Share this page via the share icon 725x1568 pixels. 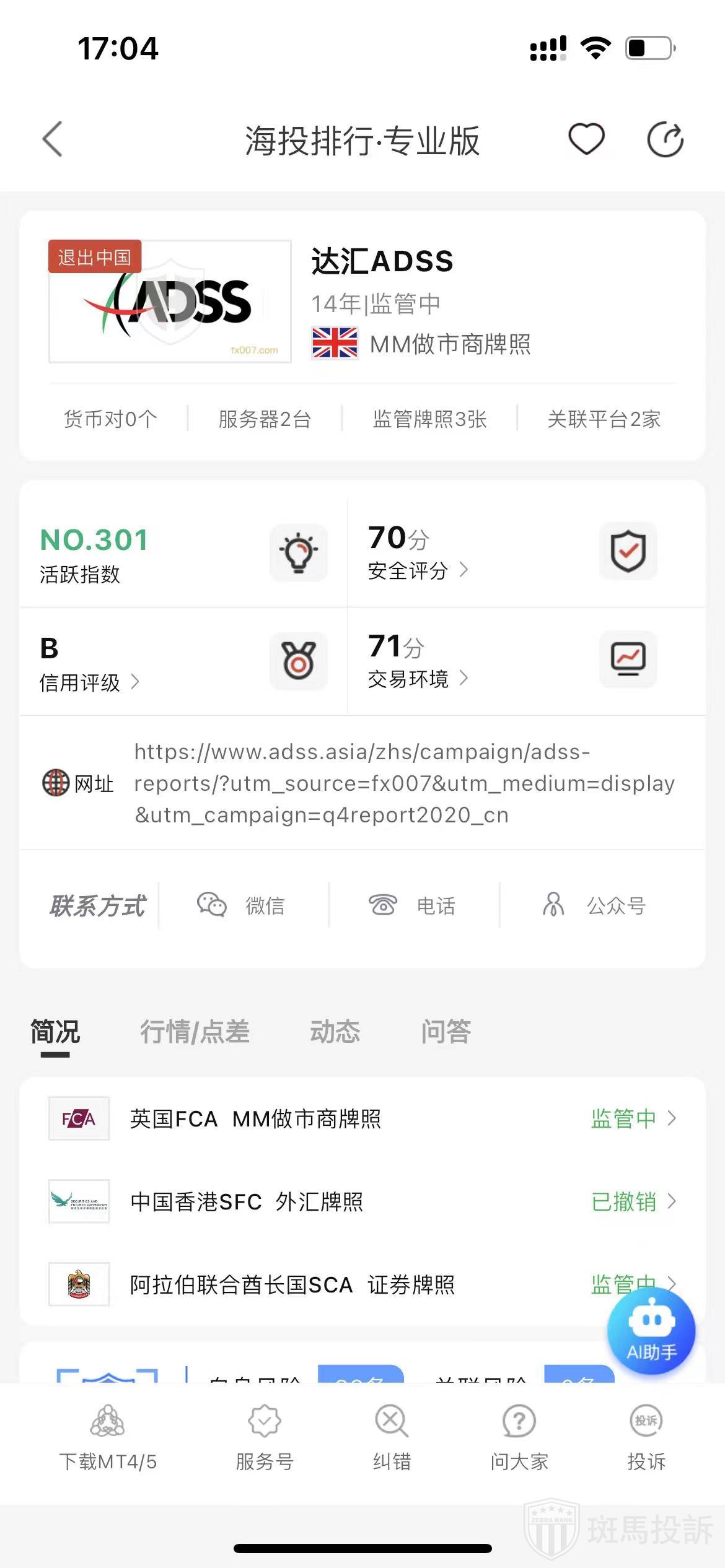coord(665,139)
